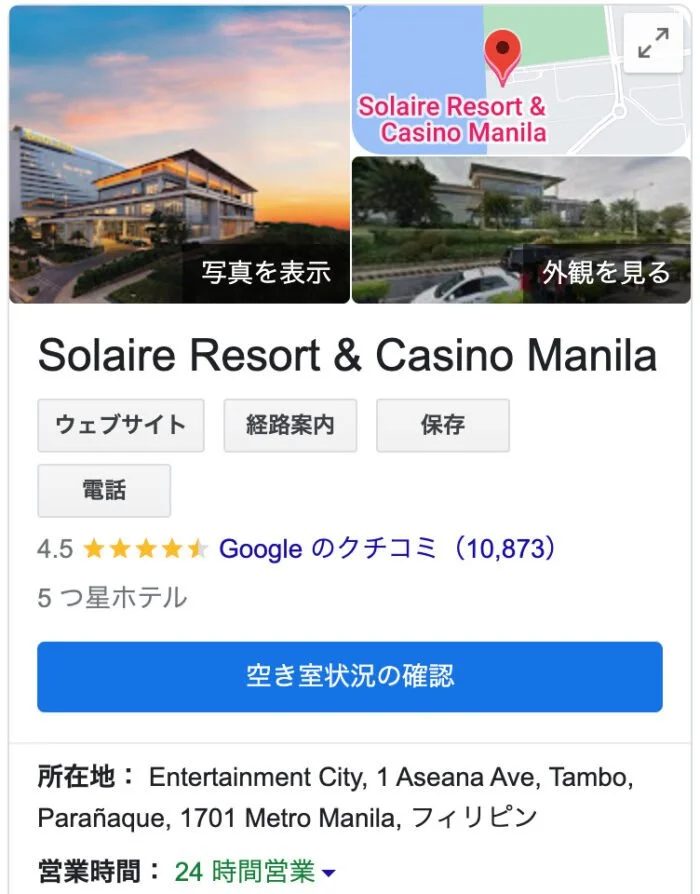The image size is (700, 894).
Task: View the exterior street view (外観を見る)
Action: pyautogui.click(x=521, y=231)
